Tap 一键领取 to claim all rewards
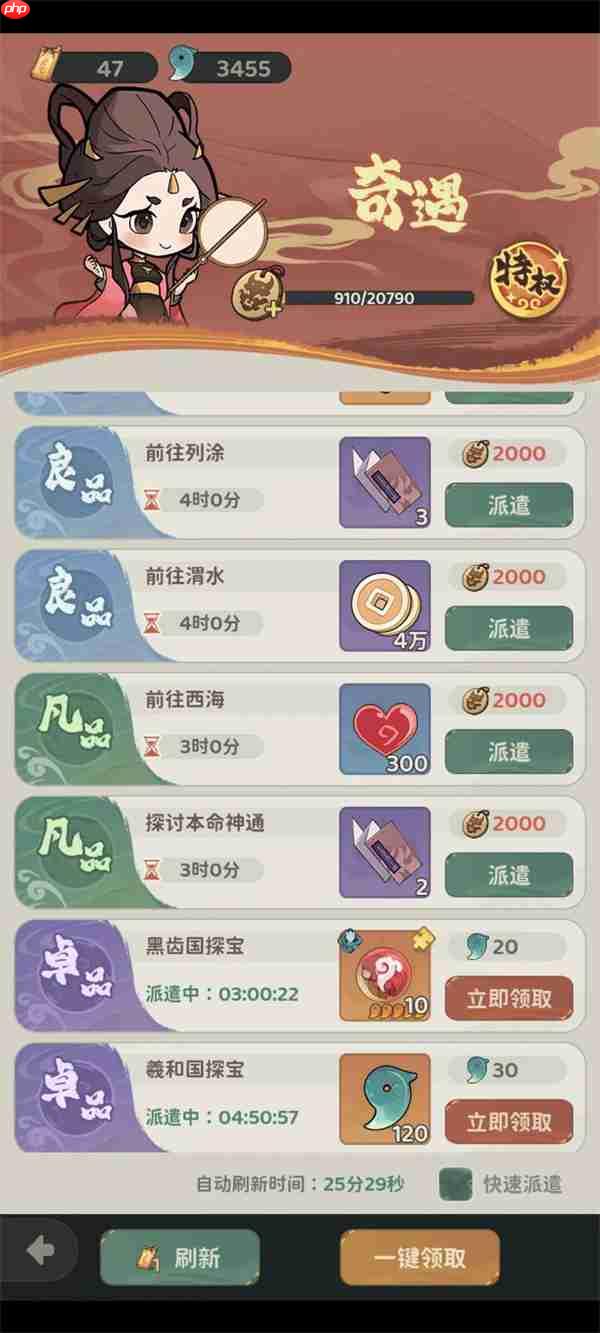600x1333 pixels. (x=420, y=1258)
